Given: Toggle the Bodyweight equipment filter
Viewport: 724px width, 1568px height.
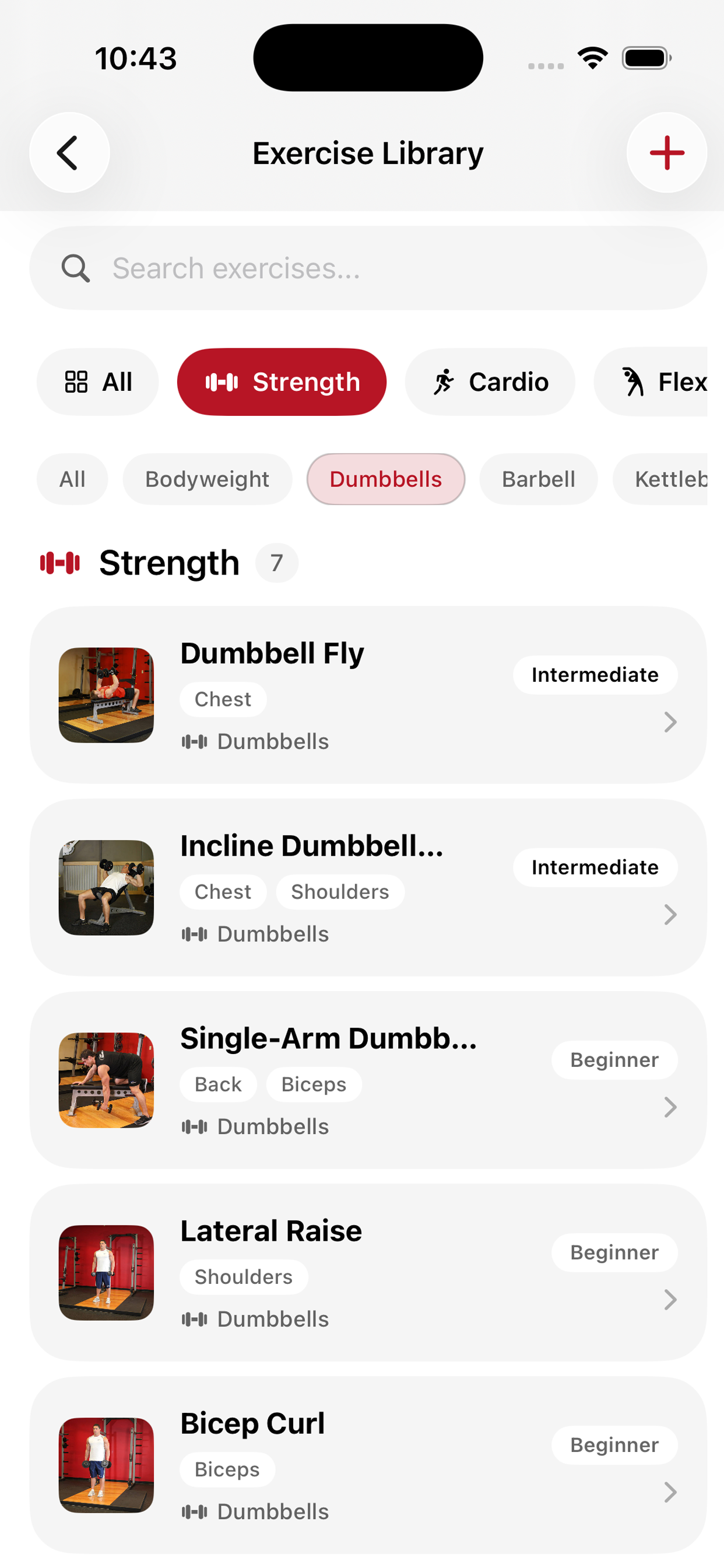Looking at the screenshot, I should point(208,479).
